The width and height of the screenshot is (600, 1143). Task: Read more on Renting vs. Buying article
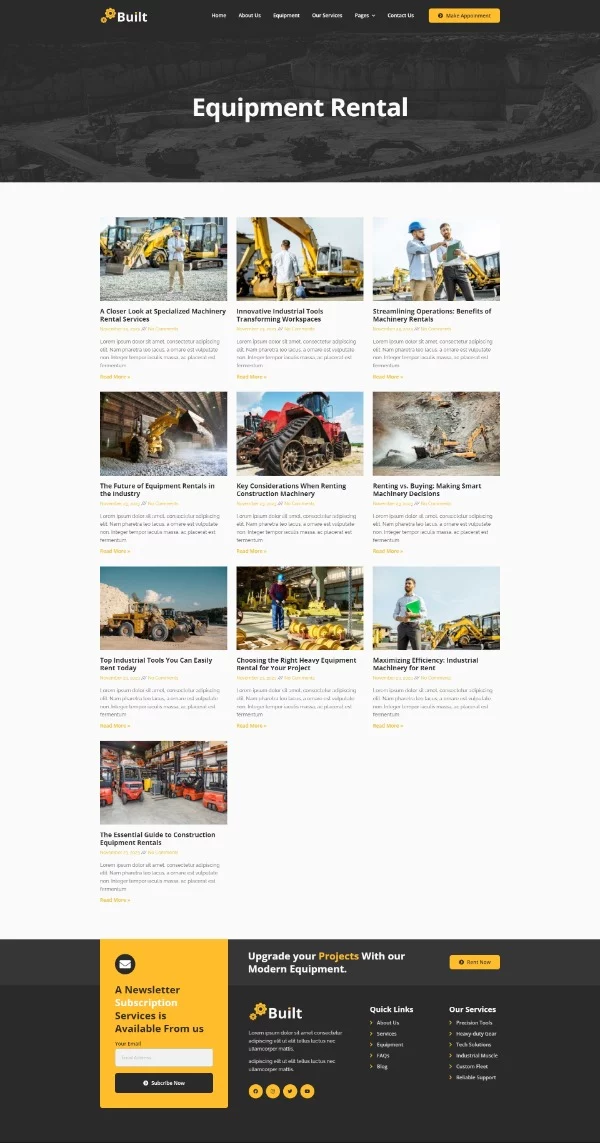[388, 551]
